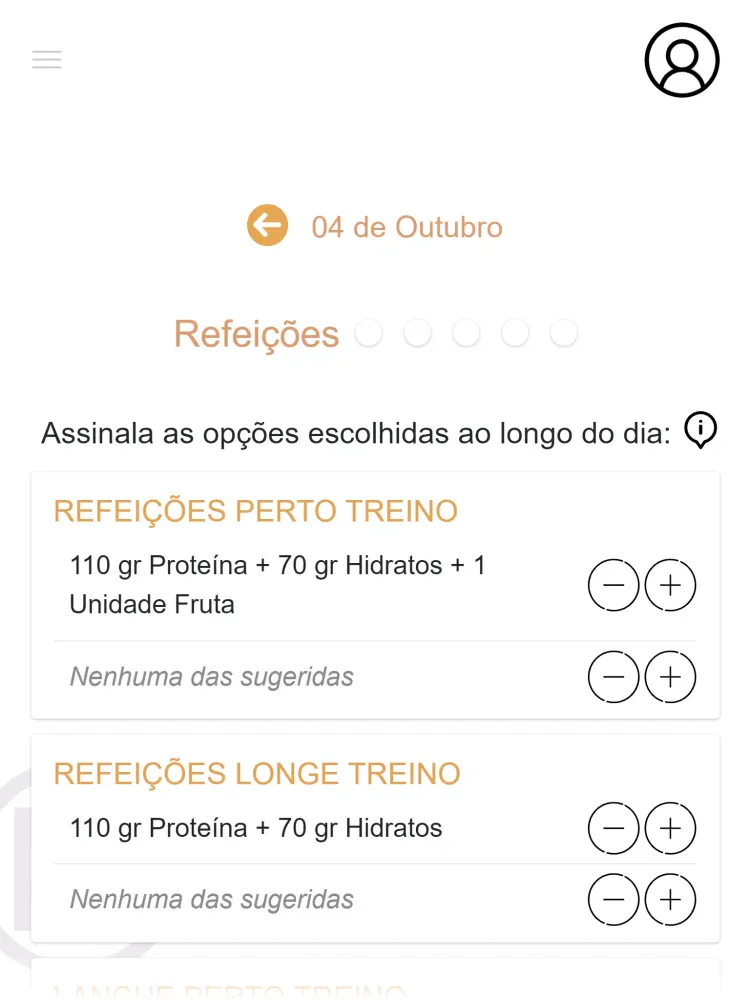Go back from 04 de Outubro
The image size is (750, 1000).
pos(268,226)
